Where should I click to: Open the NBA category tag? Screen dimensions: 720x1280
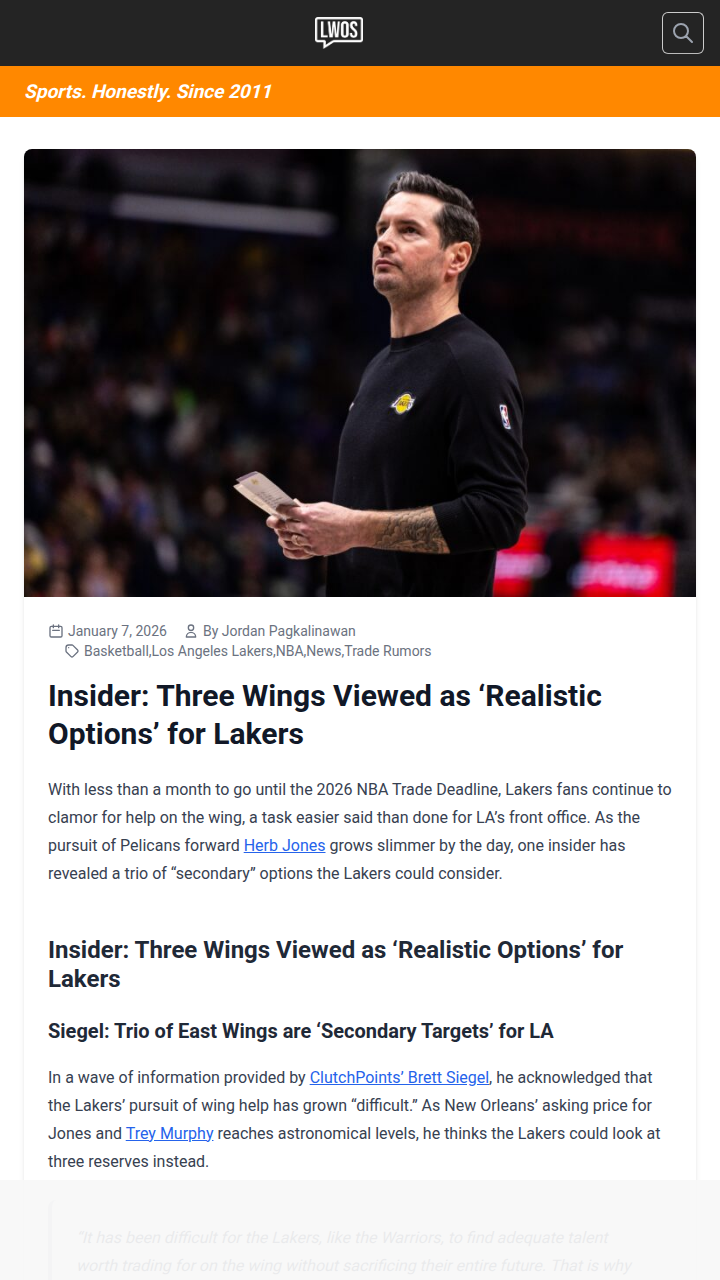pyautogui.click(x=289, y=651)
